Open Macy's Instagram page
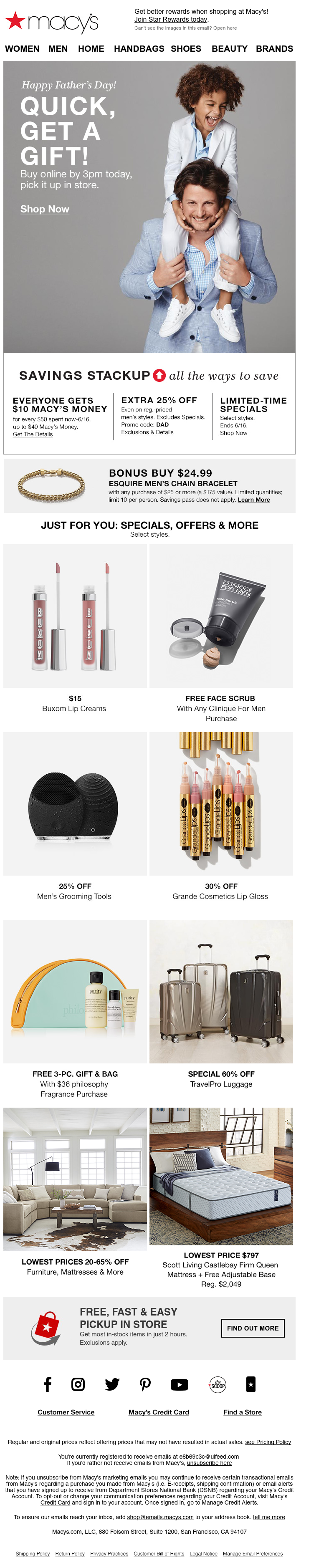 pyautogui.click(x=78, y=1384)
